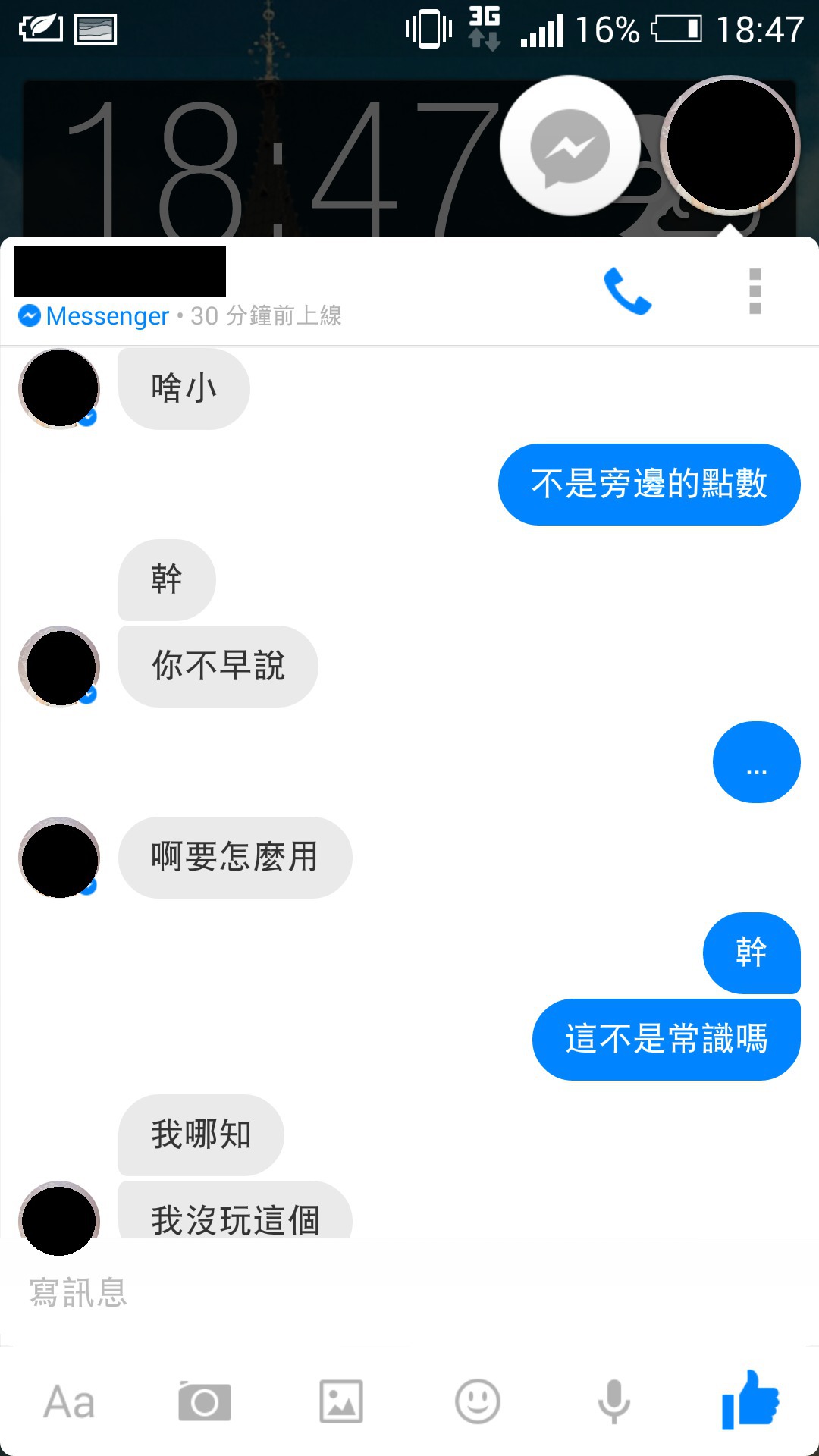Record a voice message with the microphone
The height and width of the screenshot is (1456, 819).
point(613,1402)
